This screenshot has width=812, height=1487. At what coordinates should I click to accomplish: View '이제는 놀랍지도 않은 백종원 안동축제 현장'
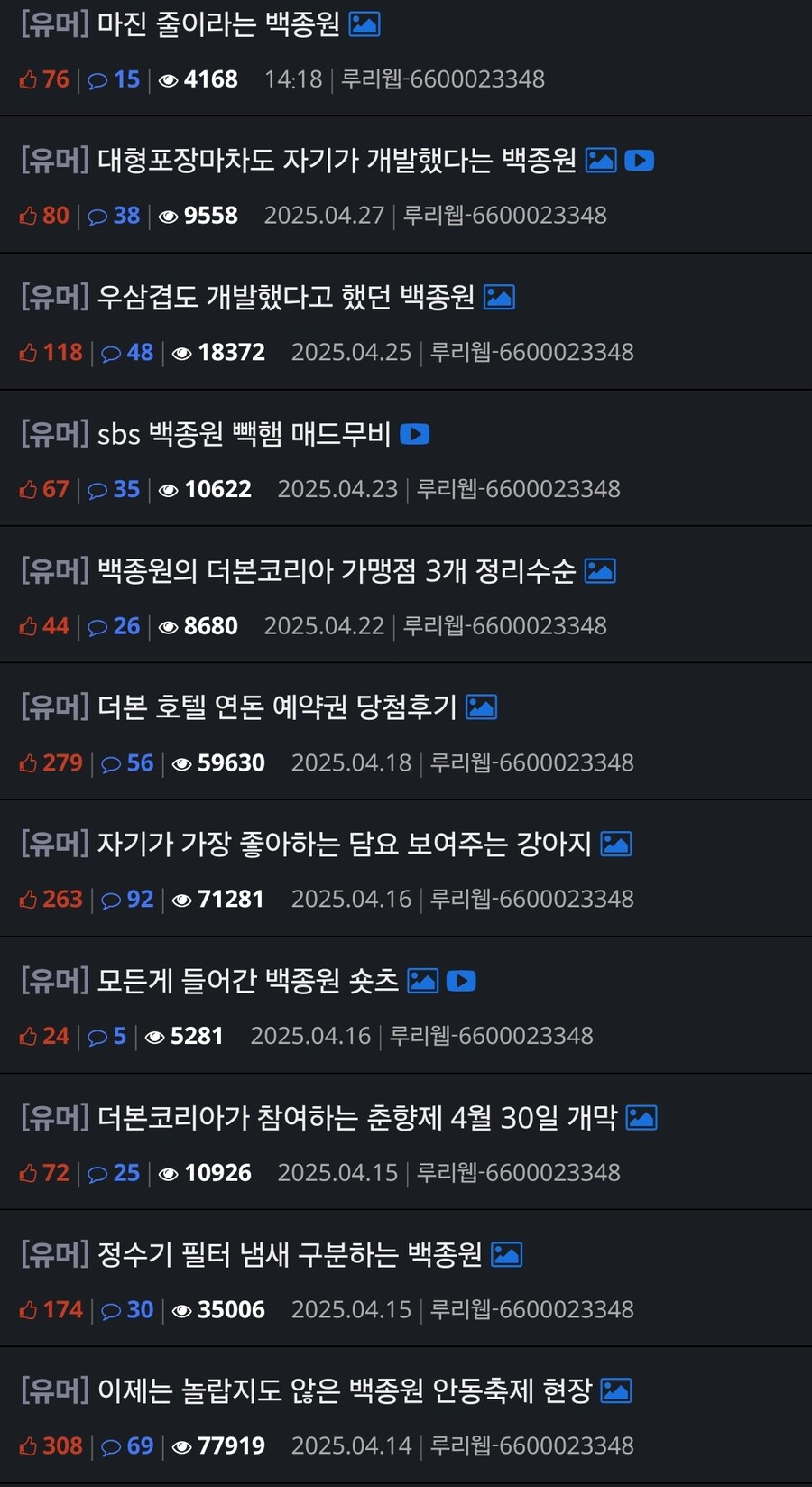tap(344, 1391)
